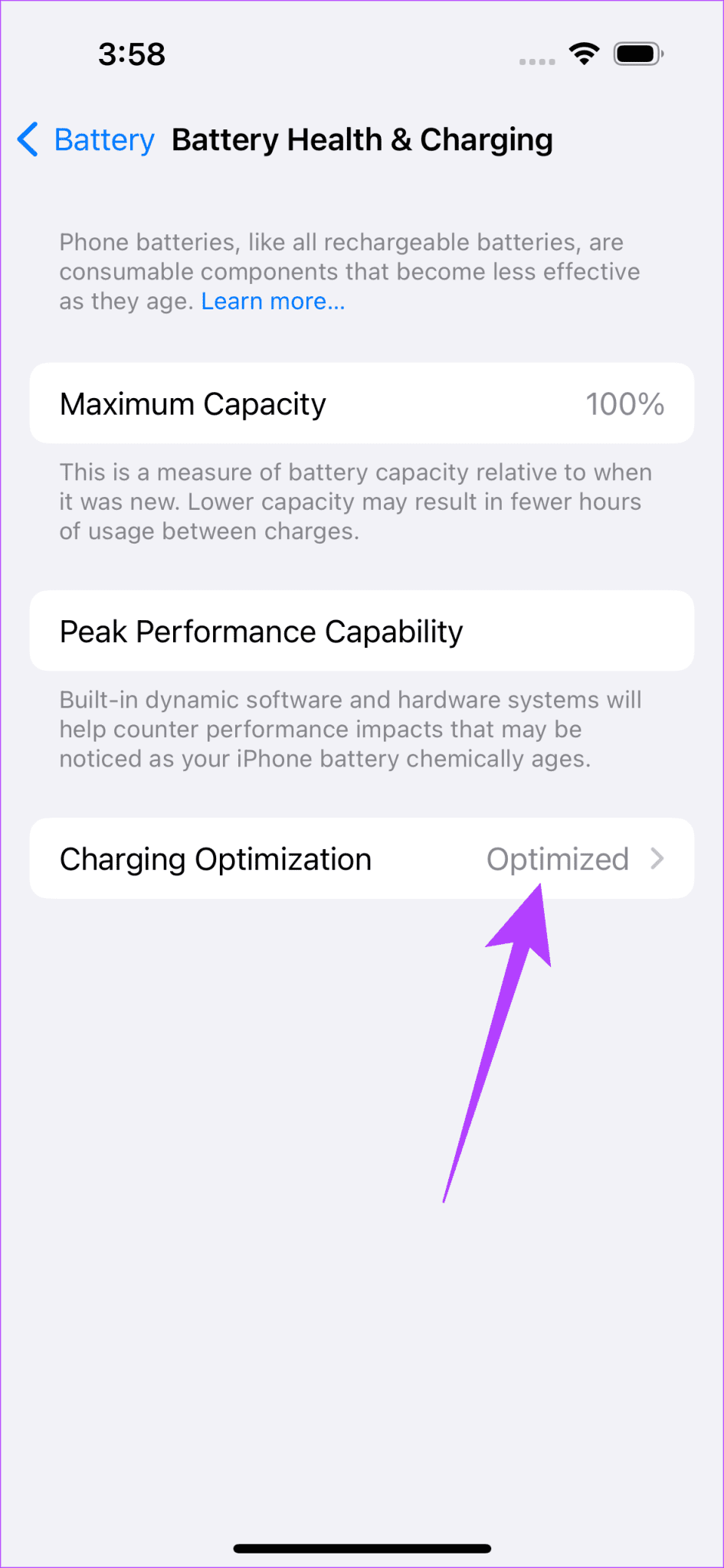The image size is (724, 1568).
Task: Click the Battery Health & Charging heading
Action: (362, 139)
